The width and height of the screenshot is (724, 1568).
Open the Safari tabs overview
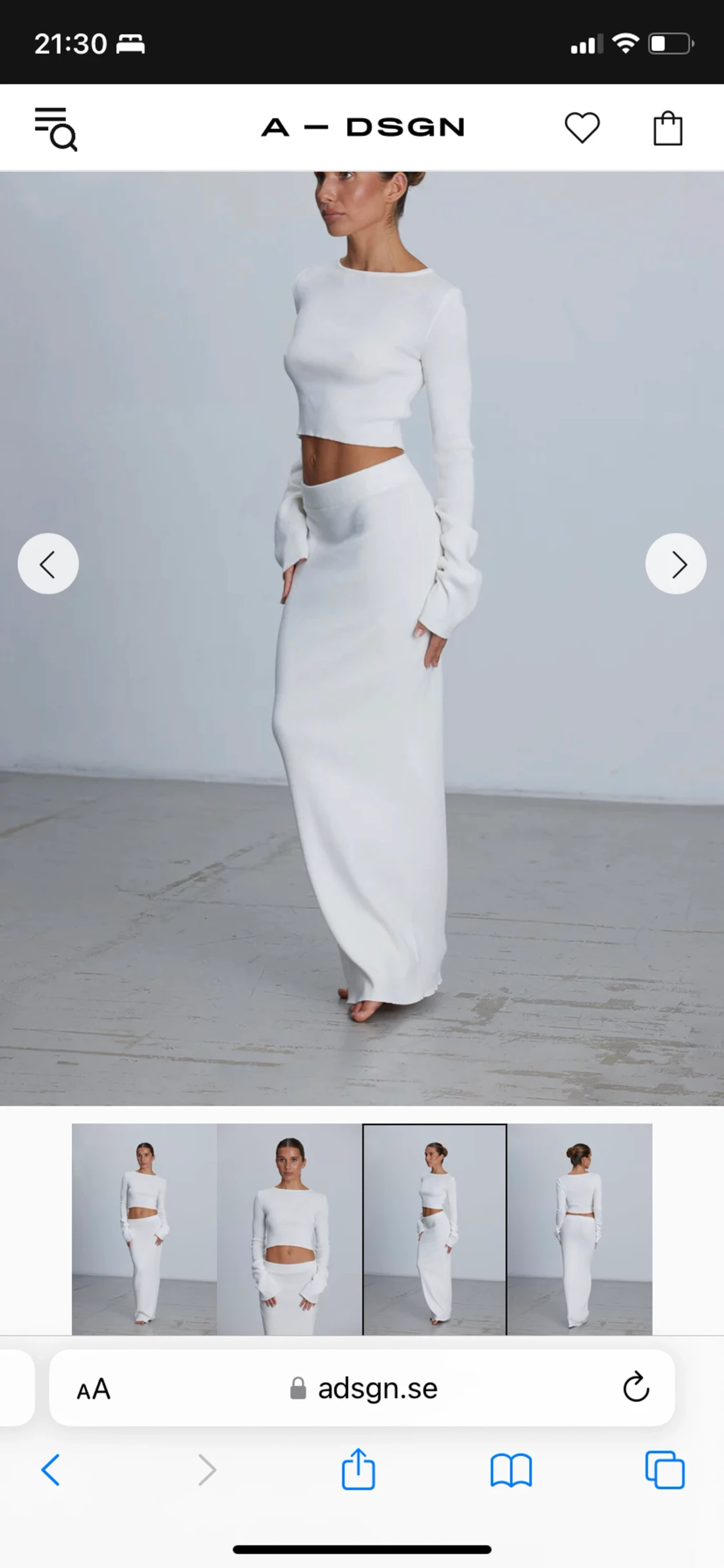(x=665, y=1469)
